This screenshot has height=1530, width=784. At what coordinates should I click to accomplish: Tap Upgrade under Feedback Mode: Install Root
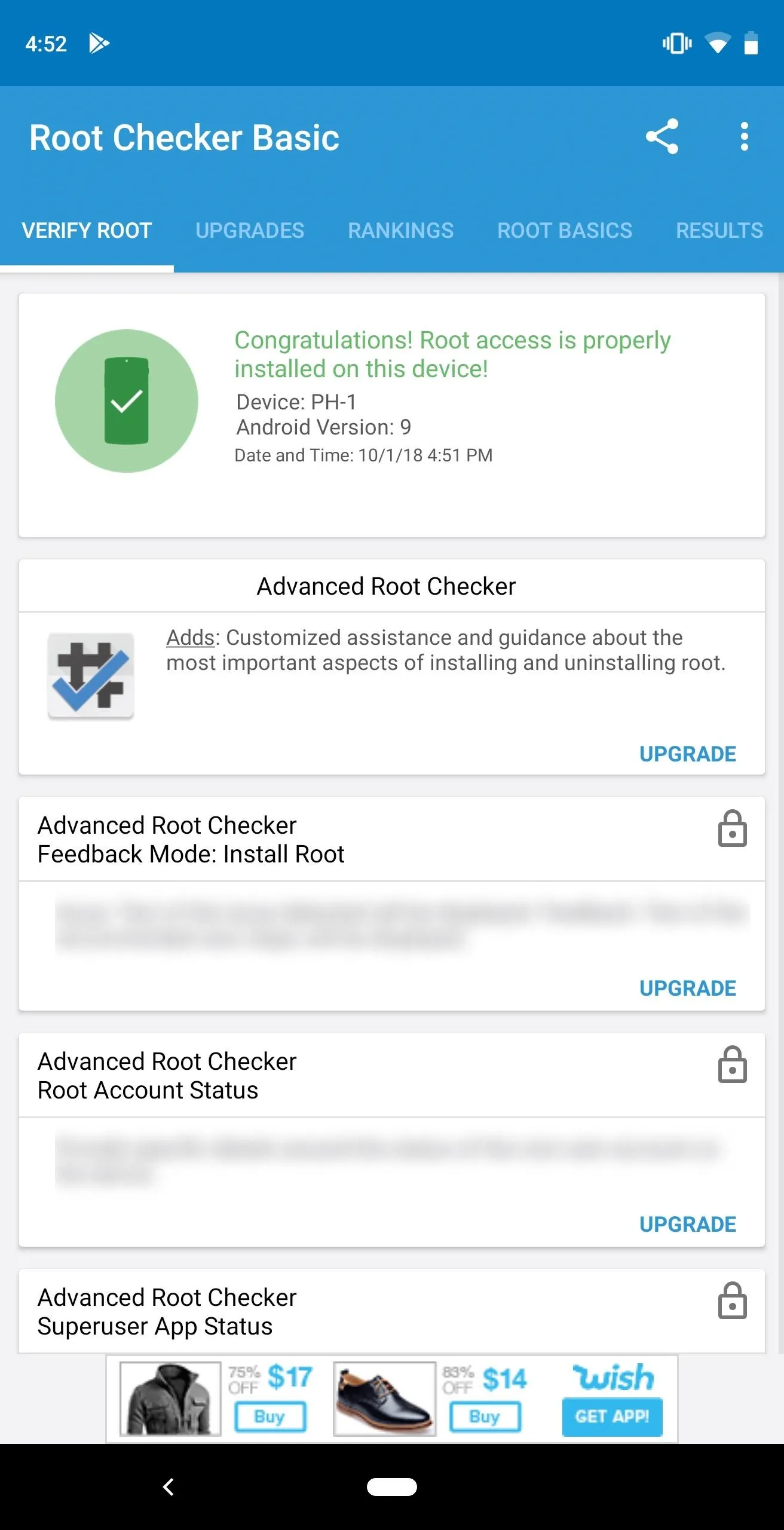click(688, 989)
